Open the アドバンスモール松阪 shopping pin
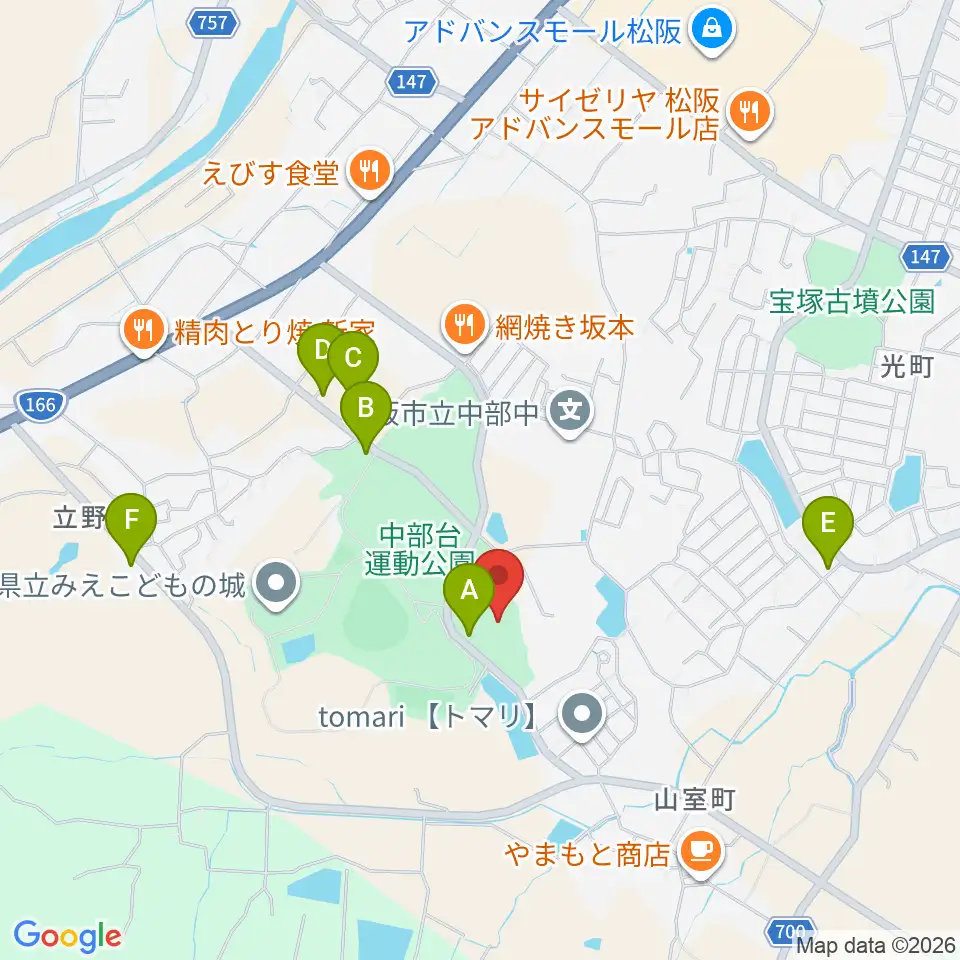 (711, 29)
